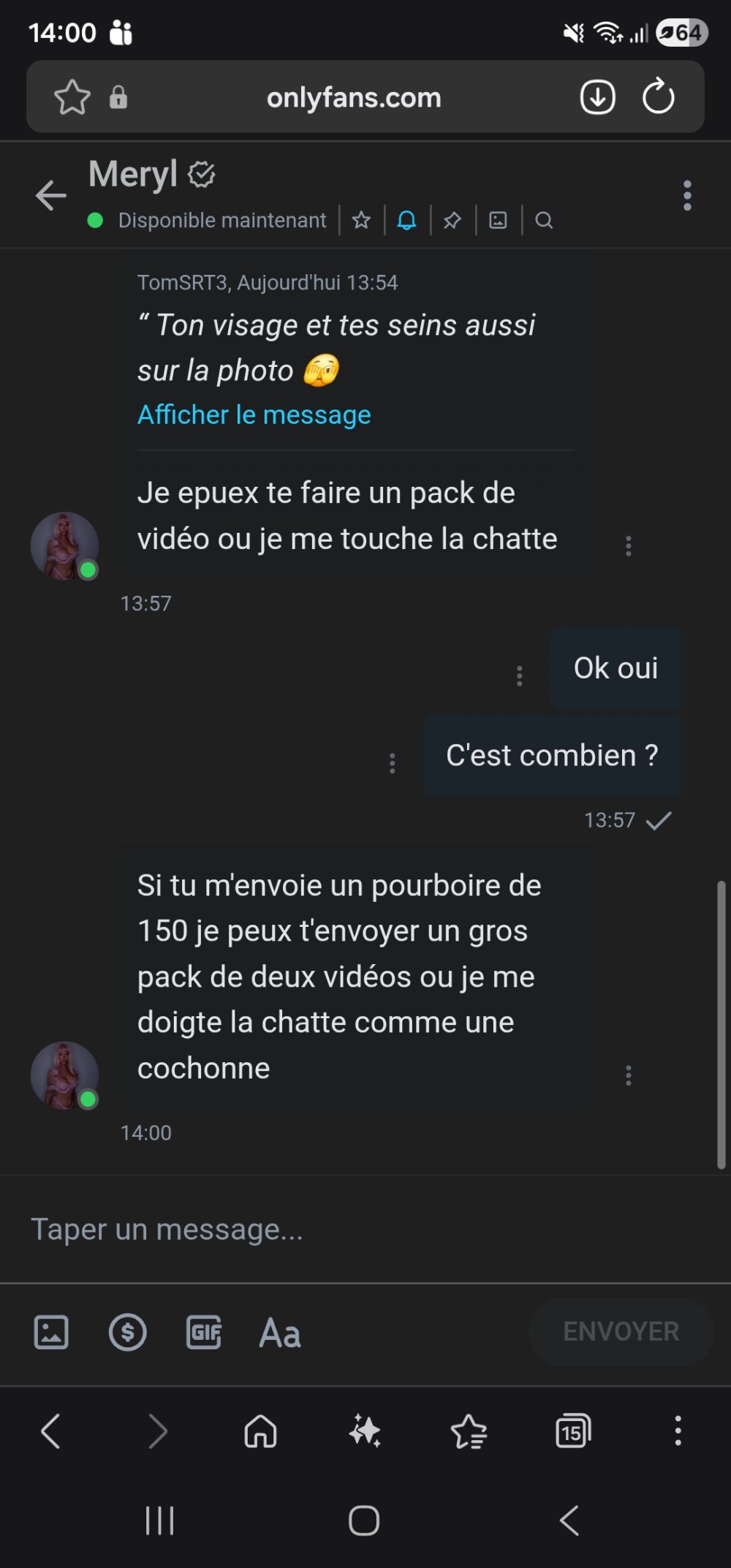Open options for the 'Ok oui' message

point(520,675)
